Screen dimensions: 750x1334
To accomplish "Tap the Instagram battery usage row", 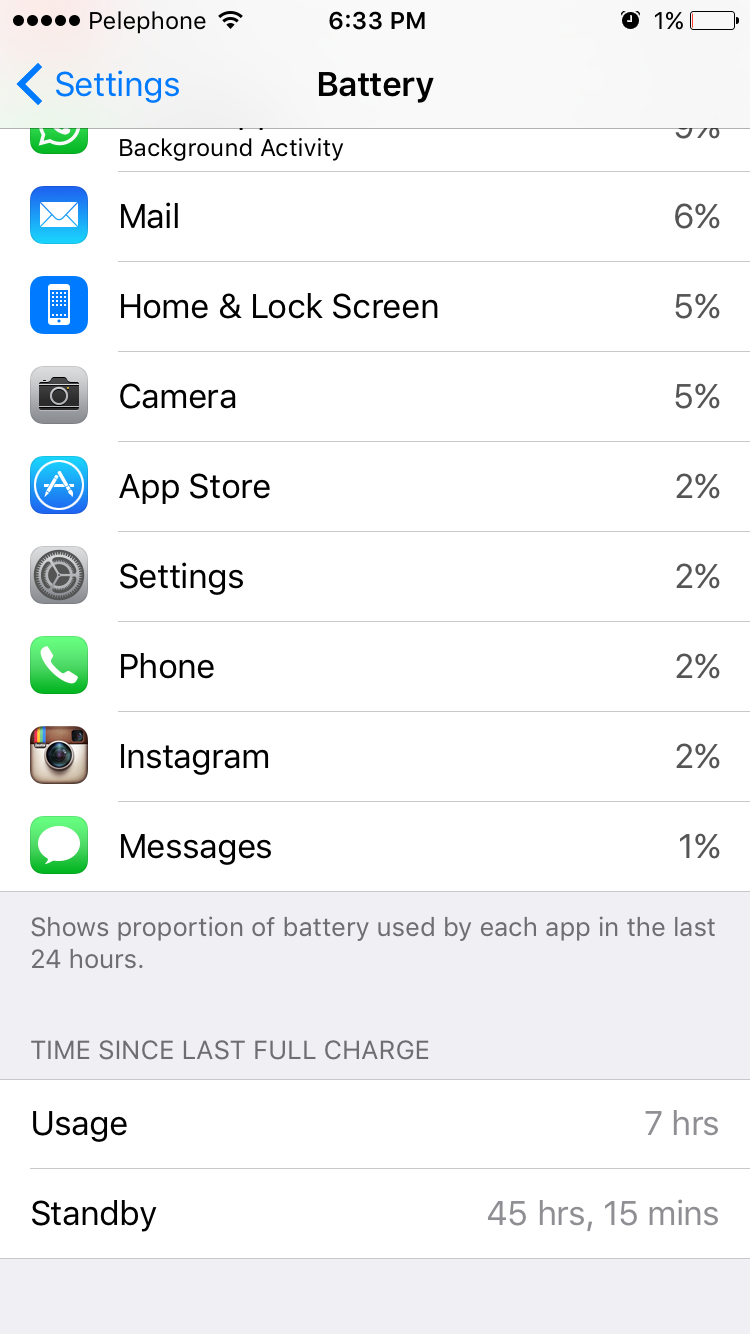I will click(375, 757).
